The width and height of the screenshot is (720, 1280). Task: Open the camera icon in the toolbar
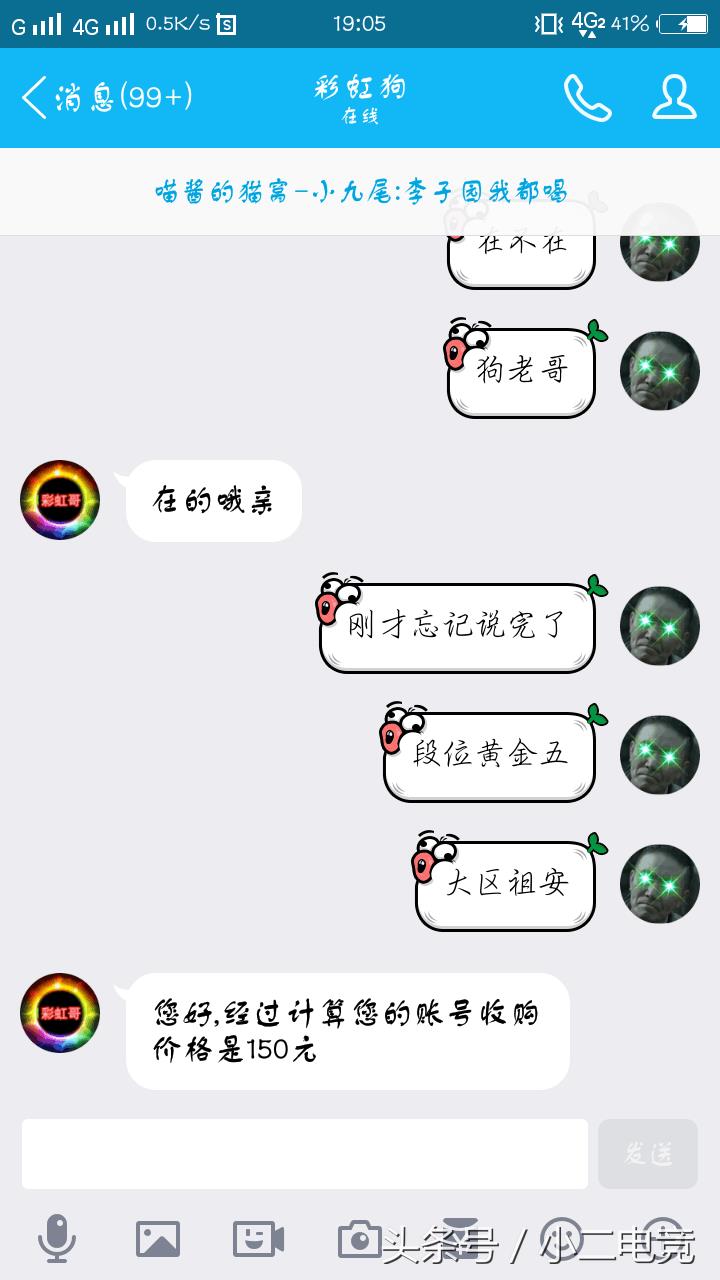pos(358,1239)
